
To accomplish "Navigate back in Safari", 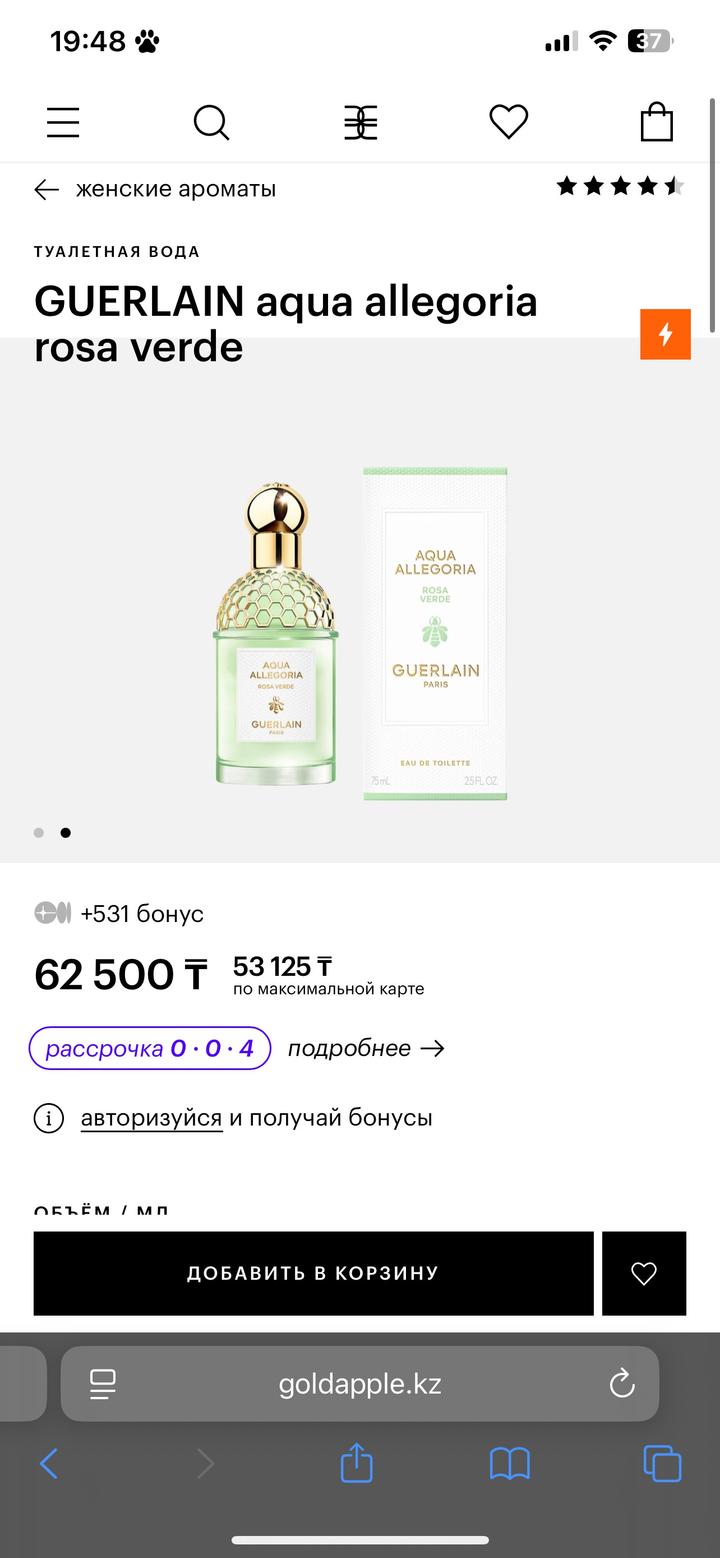I will [x=49, y=1465].
